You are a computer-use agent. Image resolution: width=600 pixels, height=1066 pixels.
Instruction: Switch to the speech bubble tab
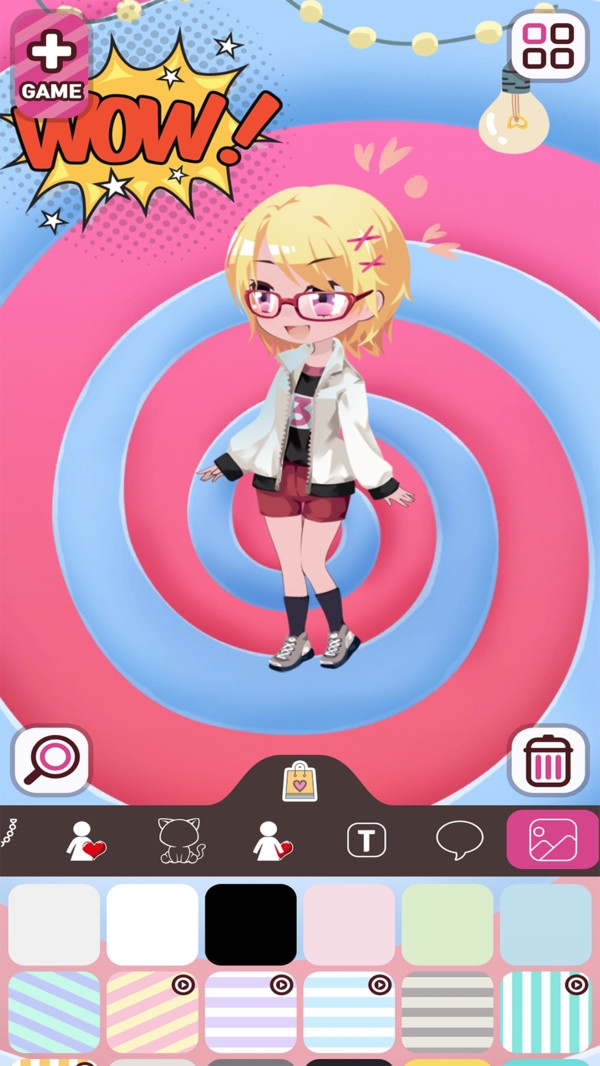[x=459, y=840]
